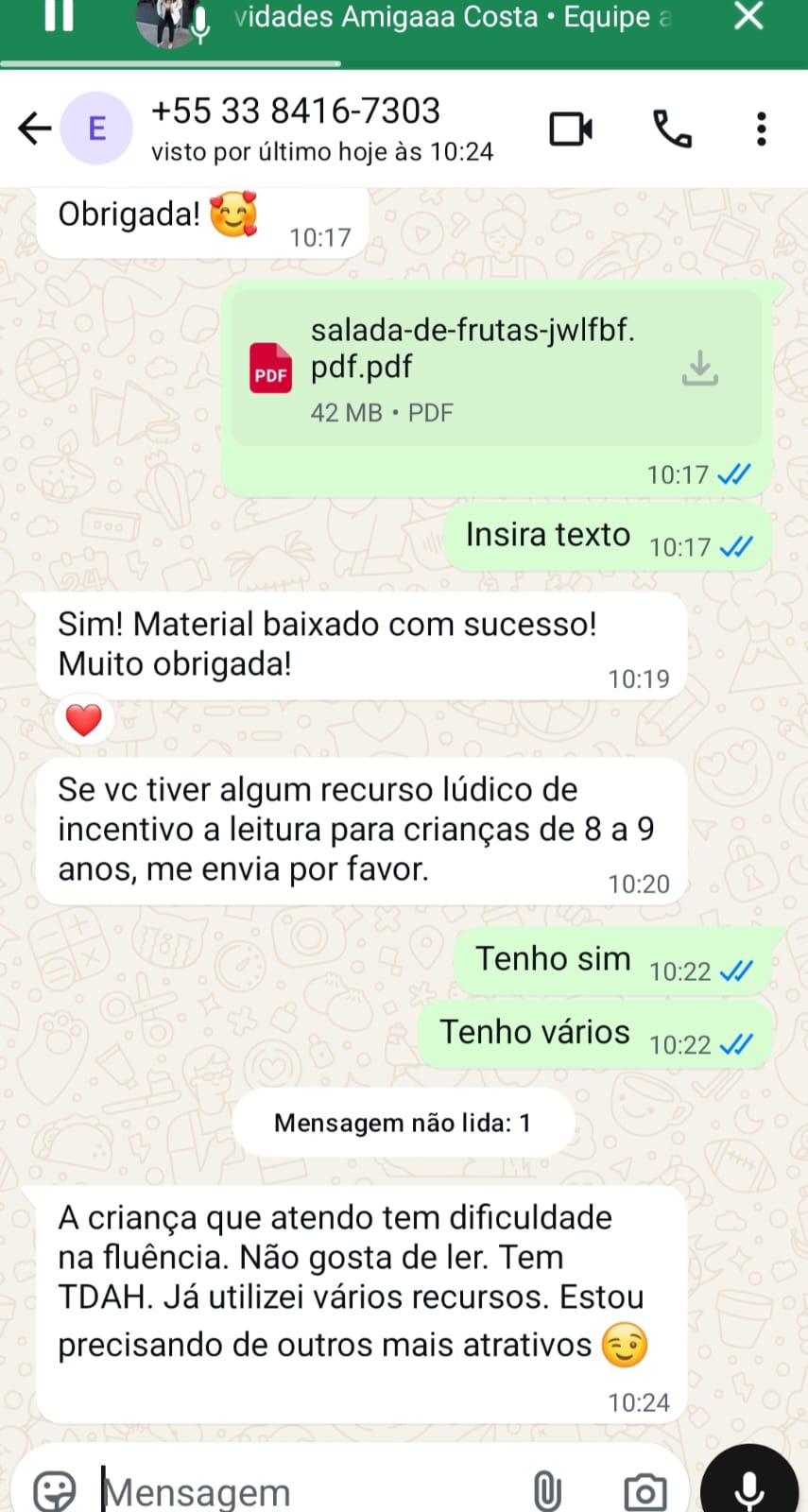Open the three-dot chat options menu
This screenshot has width=808, height=1512.
coord(761,129)
